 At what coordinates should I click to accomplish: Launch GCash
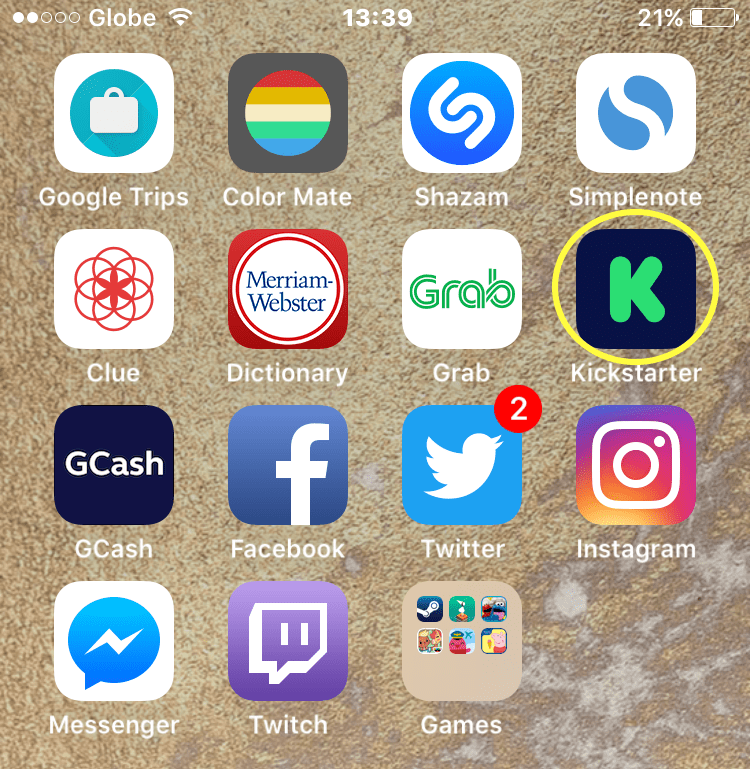(114, 465)
